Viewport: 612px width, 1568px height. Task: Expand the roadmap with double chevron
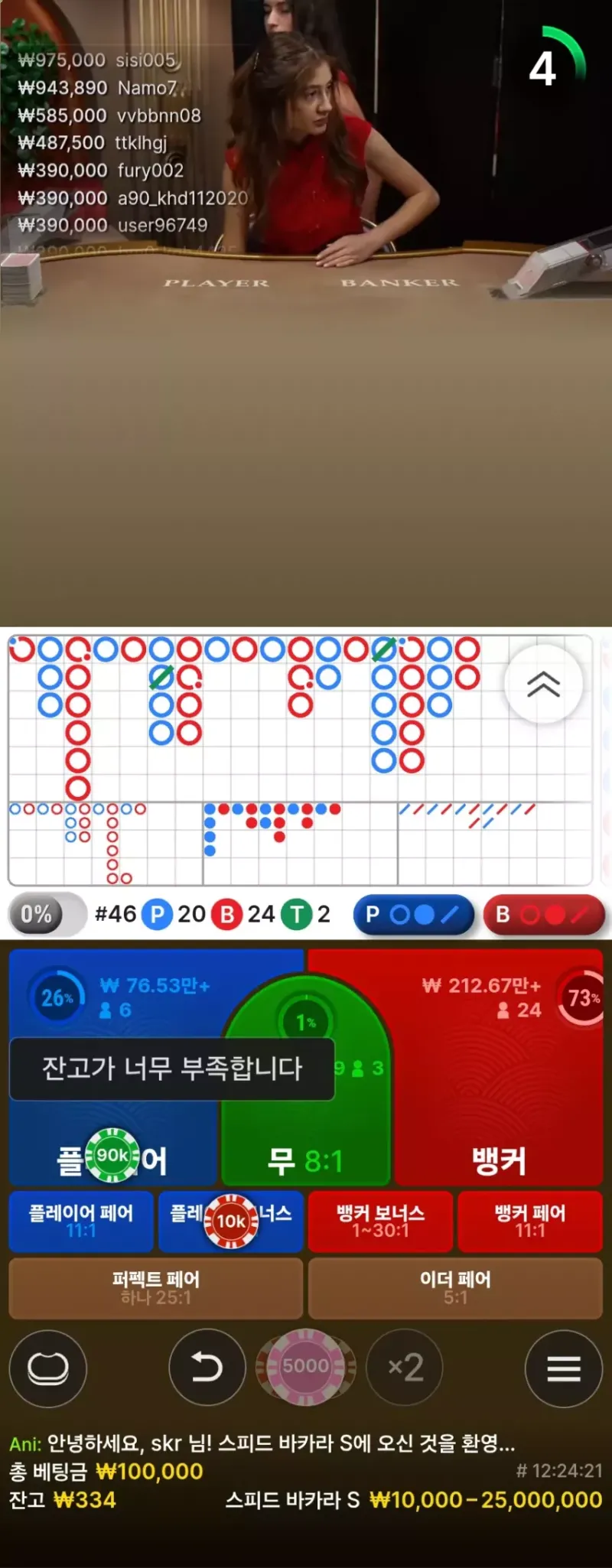[543, 684]
